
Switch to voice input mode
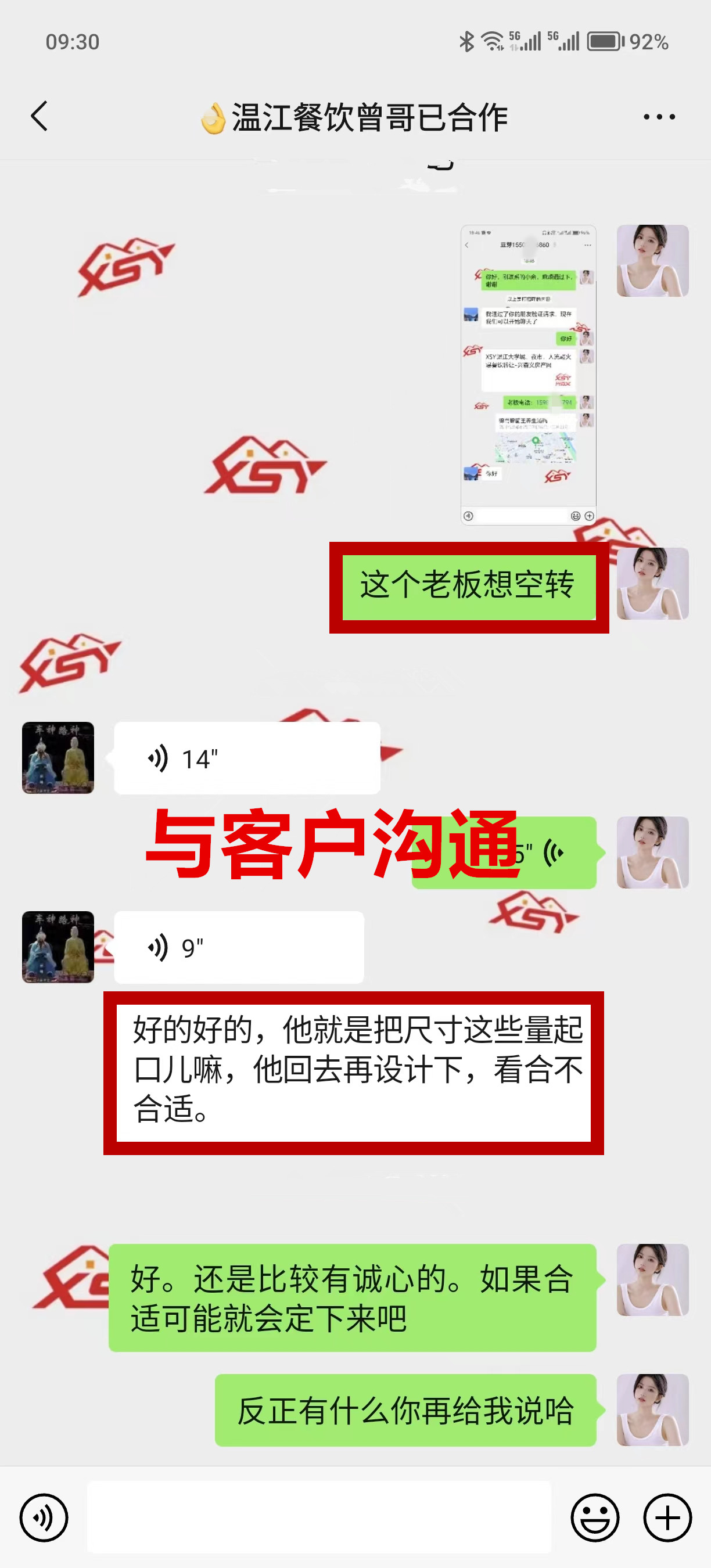tap(44, 1517)
